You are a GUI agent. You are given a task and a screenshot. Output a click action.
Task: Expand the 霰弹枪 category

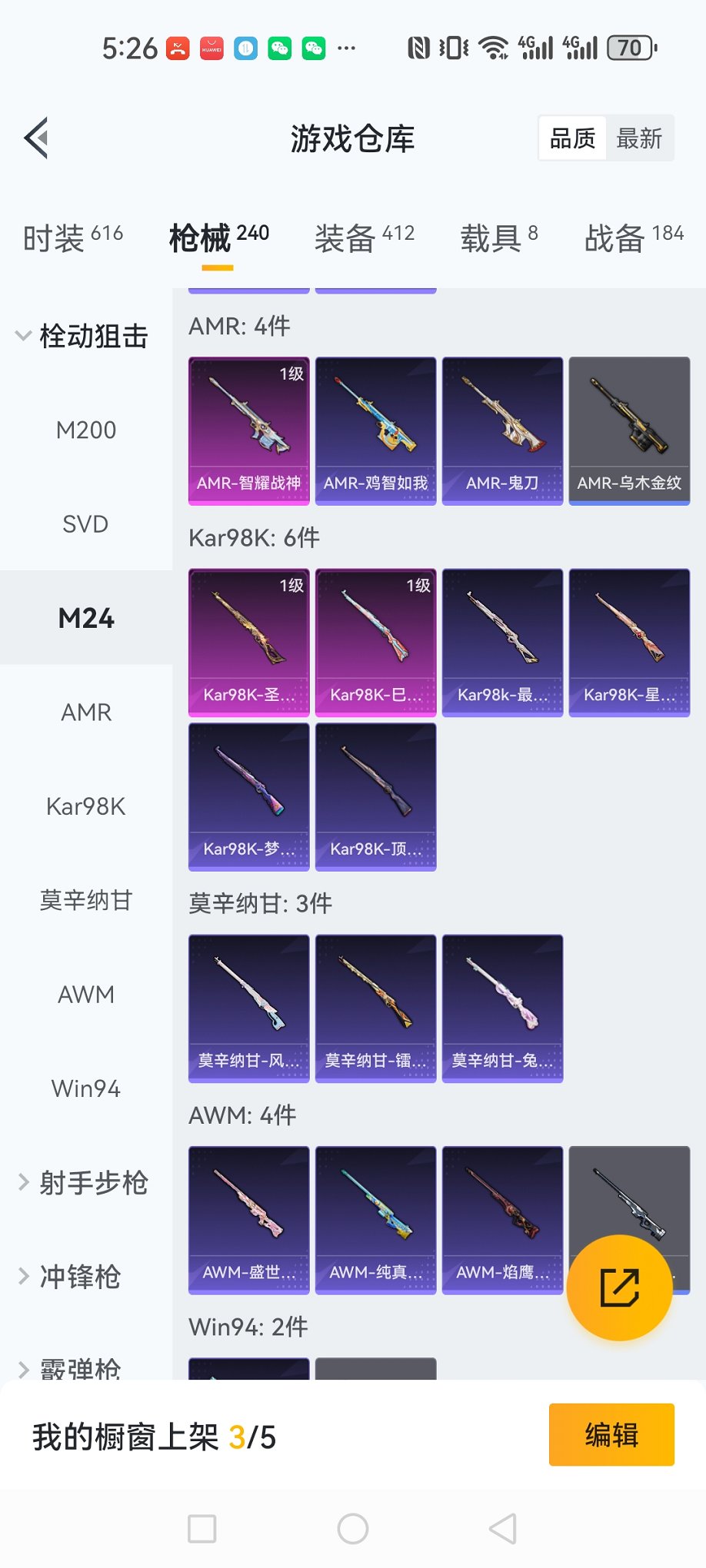point(73,1368)
